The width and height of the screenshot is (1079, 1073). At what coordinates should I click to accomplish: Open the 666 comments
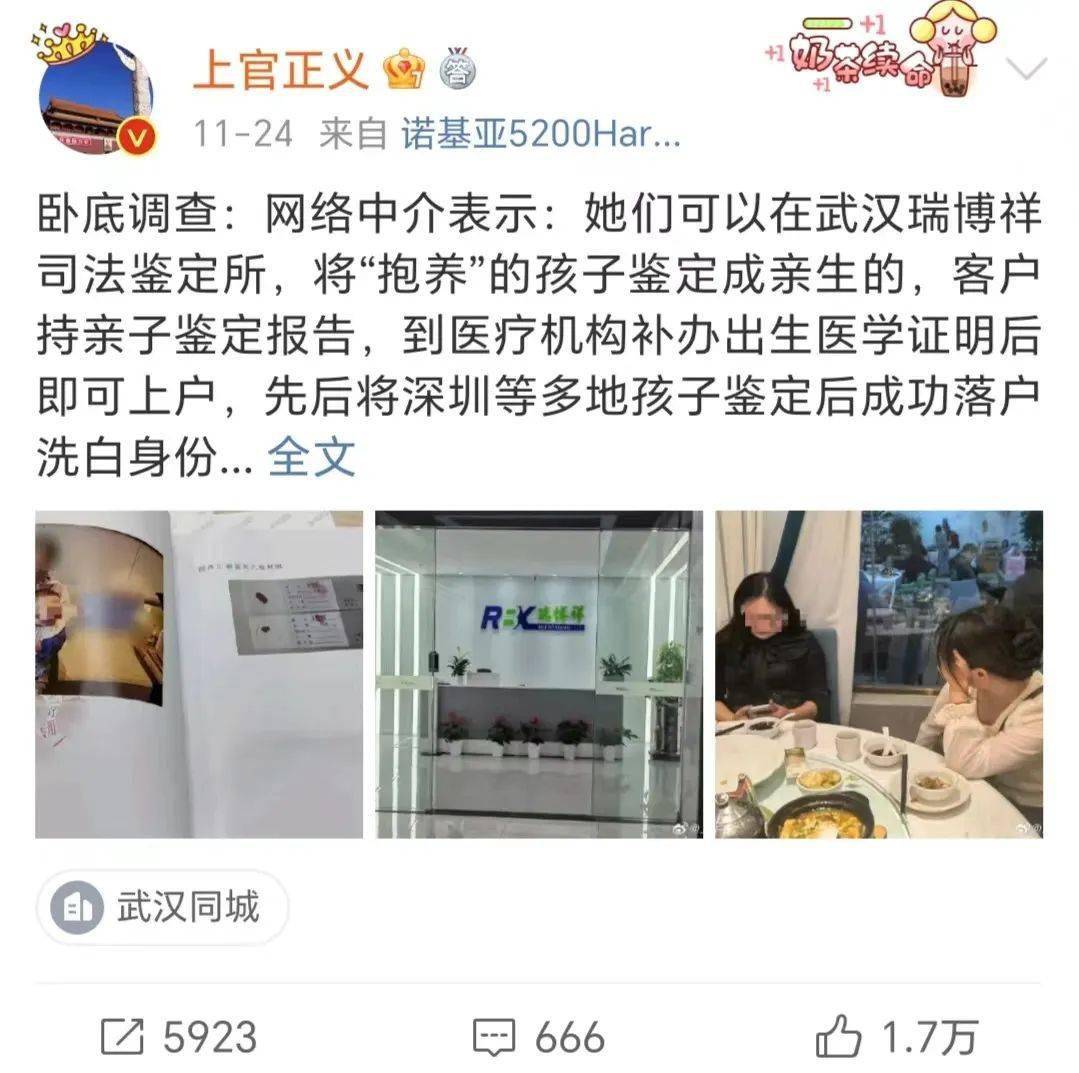click(x=538, y=1037)
